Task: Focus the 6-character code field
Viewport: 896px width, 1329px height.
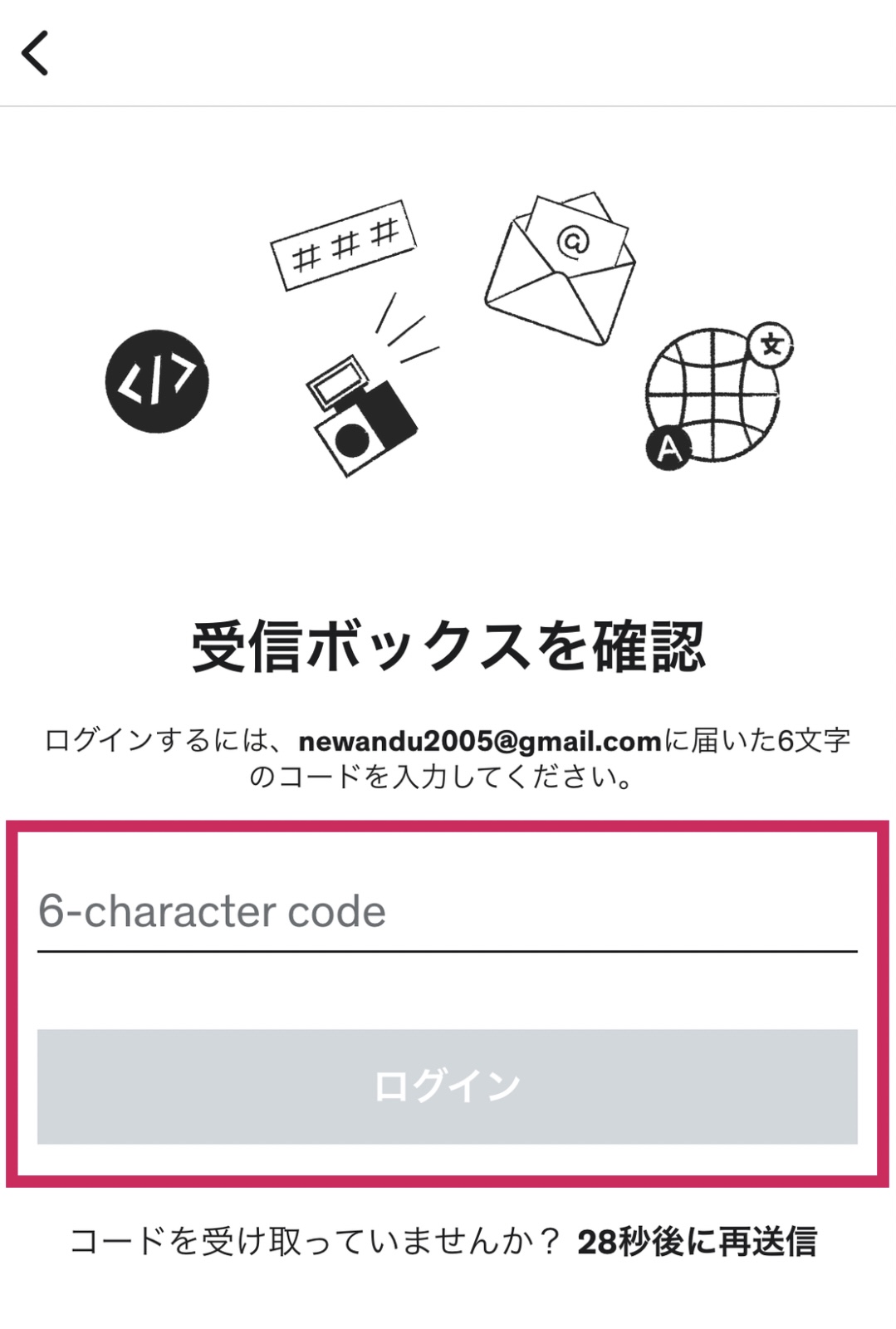Action: 447,912
